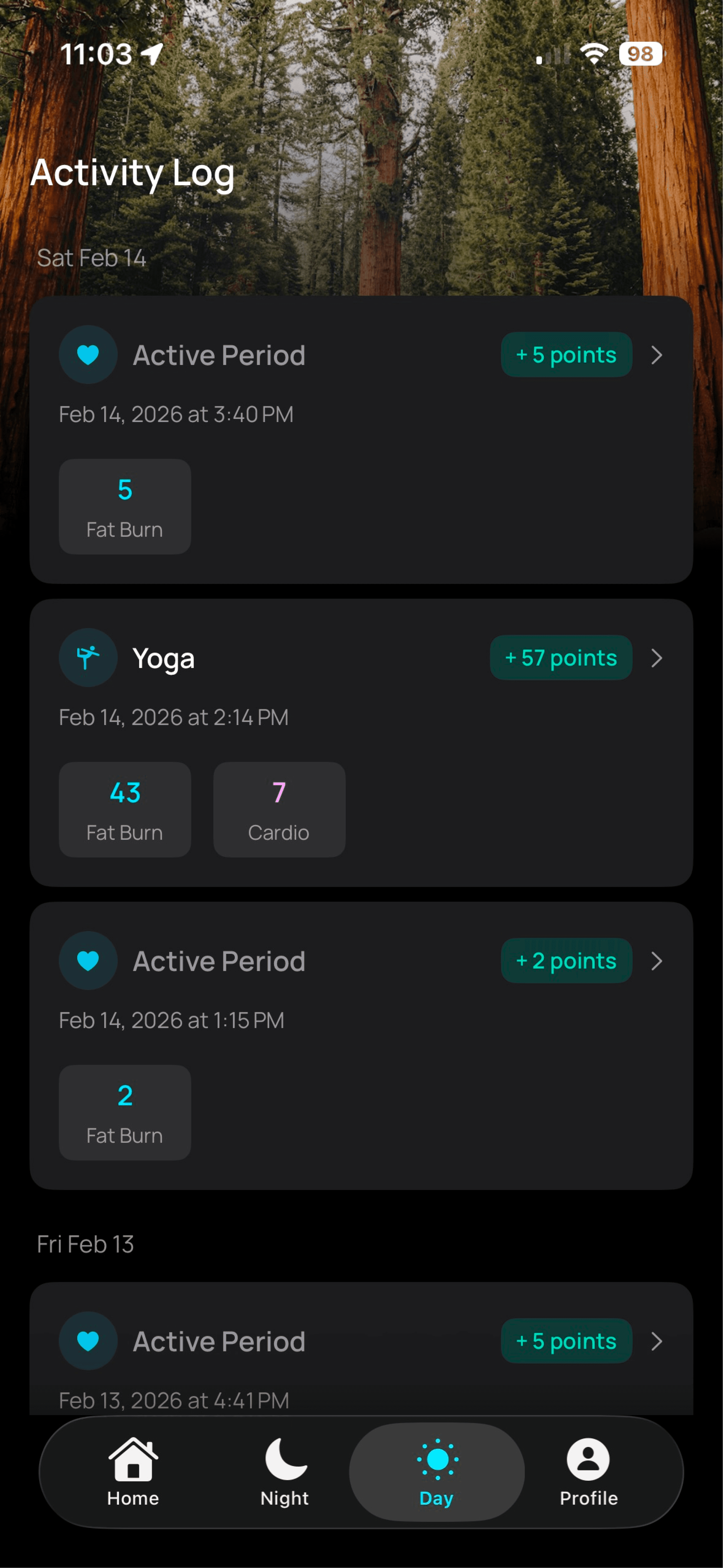Viewport: 723px width, 1568px height.
Task: Switch to the Home tab
Action: click(x=133, y=1472)
